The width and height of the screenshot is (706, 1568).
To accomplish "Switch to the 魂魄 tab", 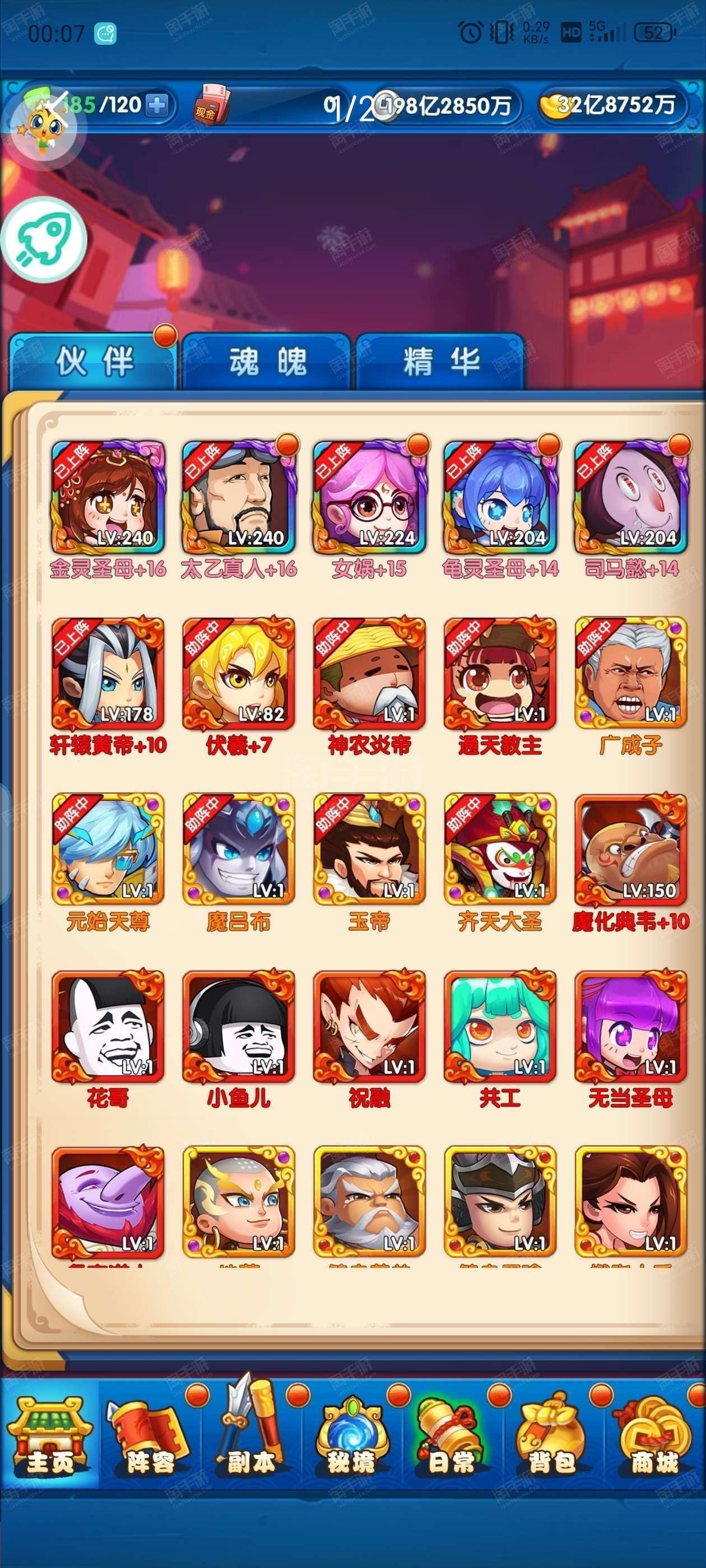I will tap(267, 362).
